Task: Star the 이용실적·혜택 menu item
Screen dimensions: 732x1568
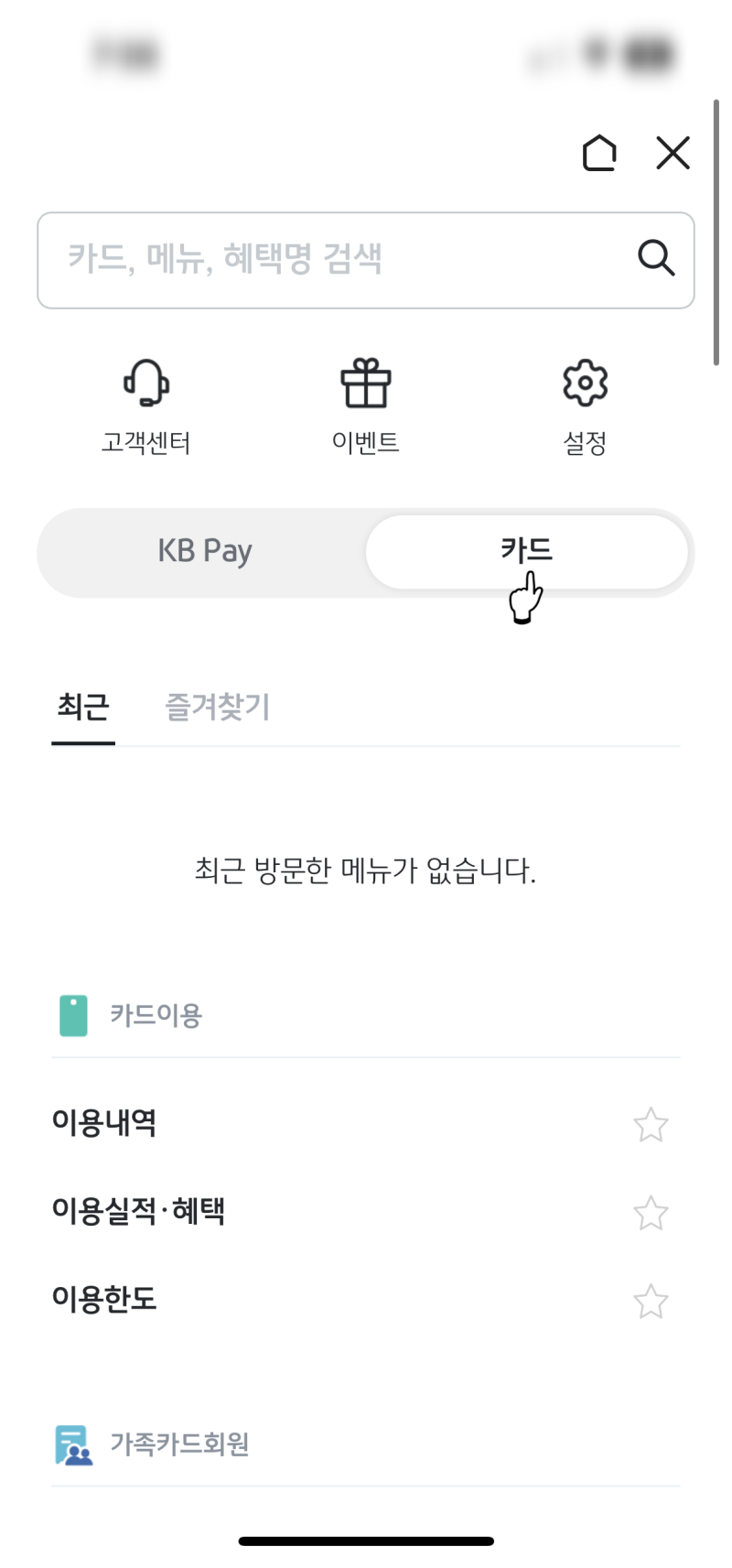Action: pyautogui.click(x=651, y=1212)
